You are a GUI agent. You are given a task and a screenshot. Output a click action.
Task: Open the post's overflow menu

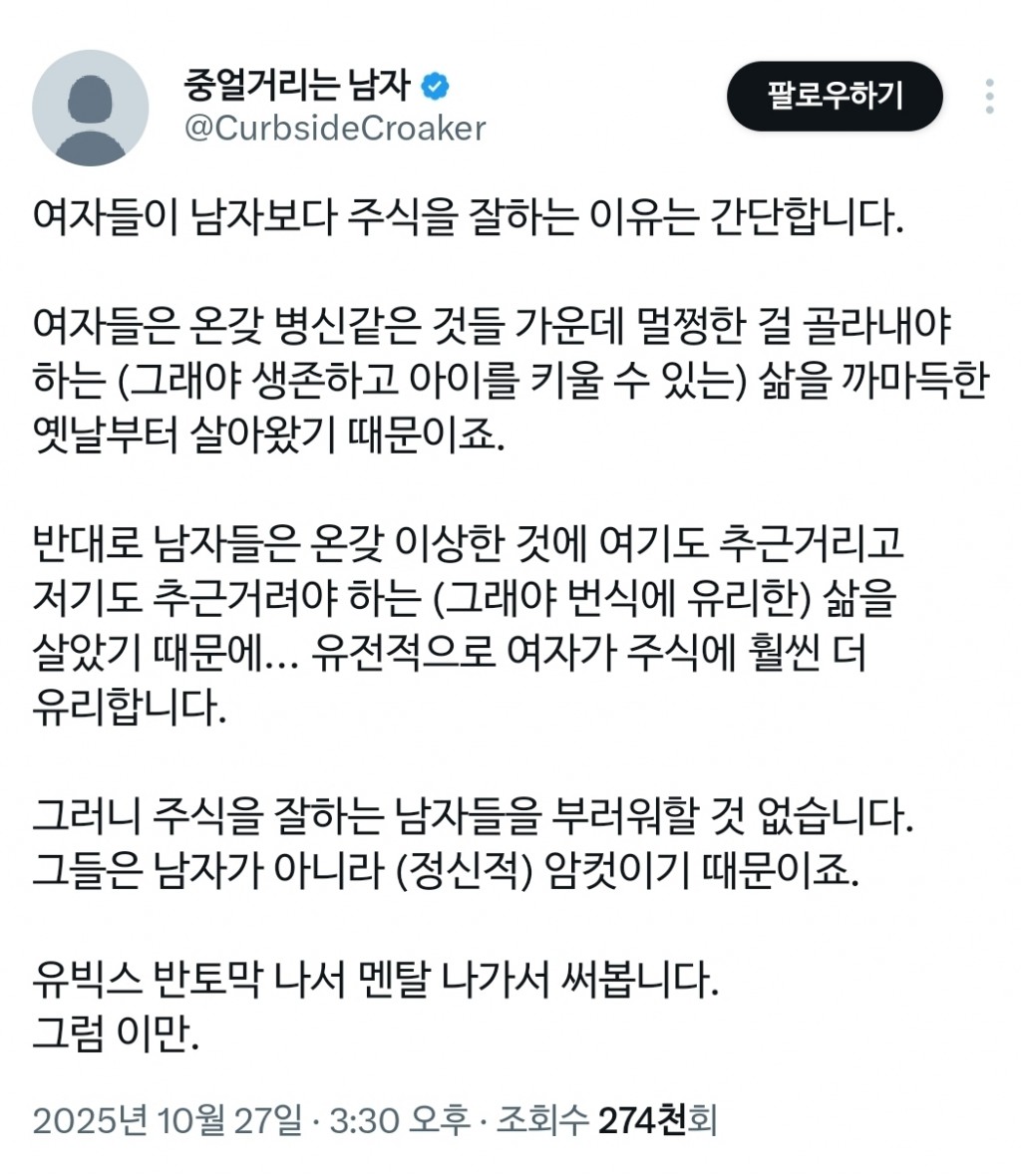[x=988, y=97]
